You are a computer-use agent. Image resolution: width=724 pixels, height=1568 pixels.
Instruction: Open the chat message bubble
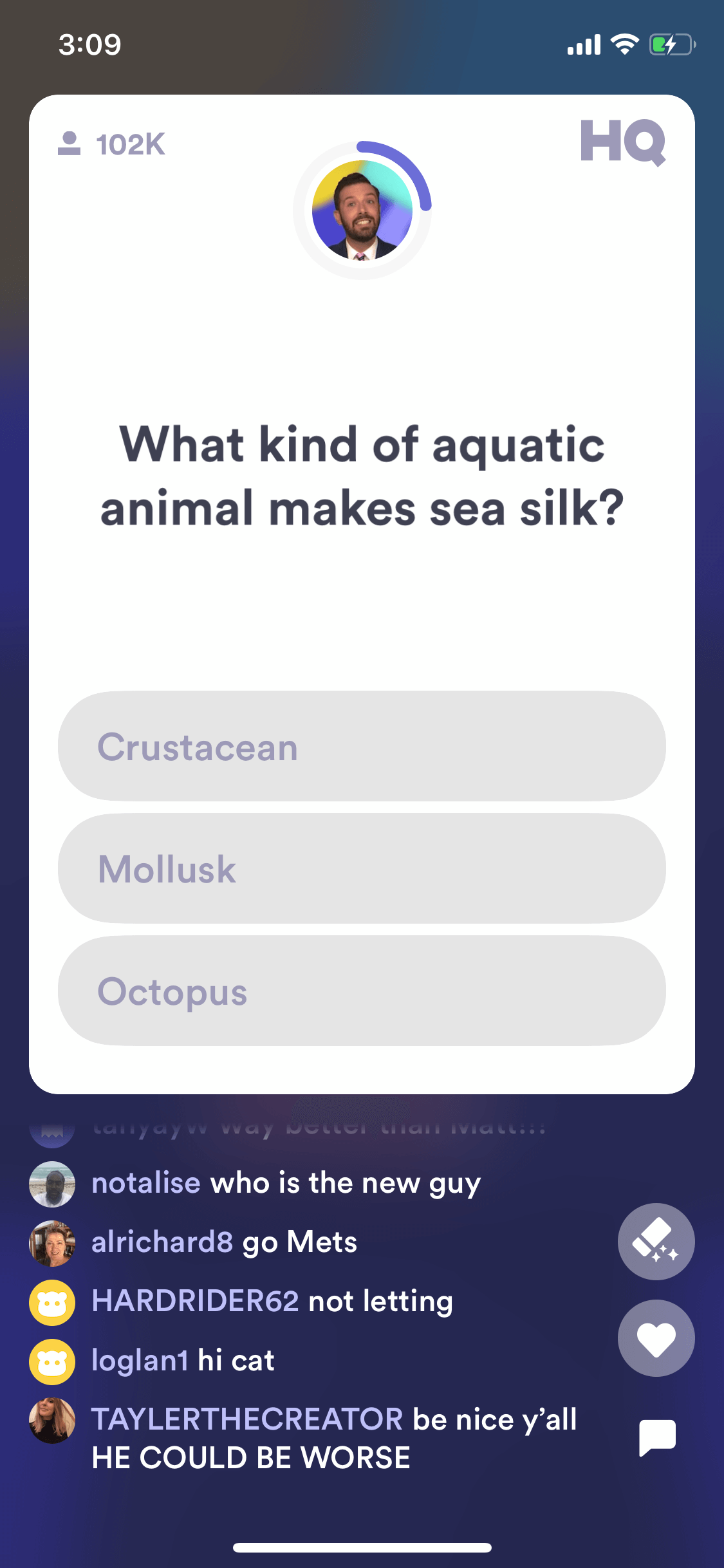pyautogui.click(x=657, y=1437)
